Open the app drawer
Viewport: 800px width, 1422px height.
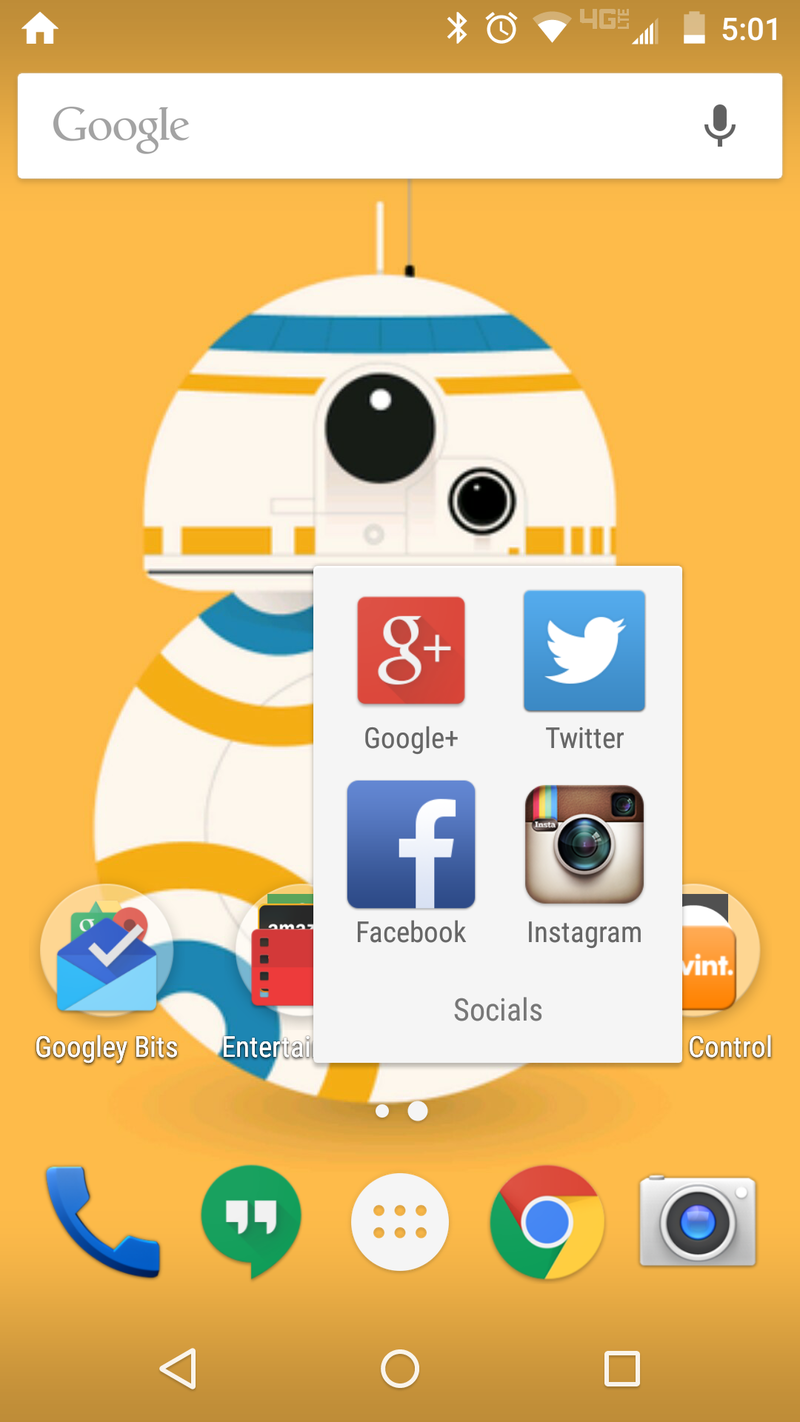tap(400, 1222)
